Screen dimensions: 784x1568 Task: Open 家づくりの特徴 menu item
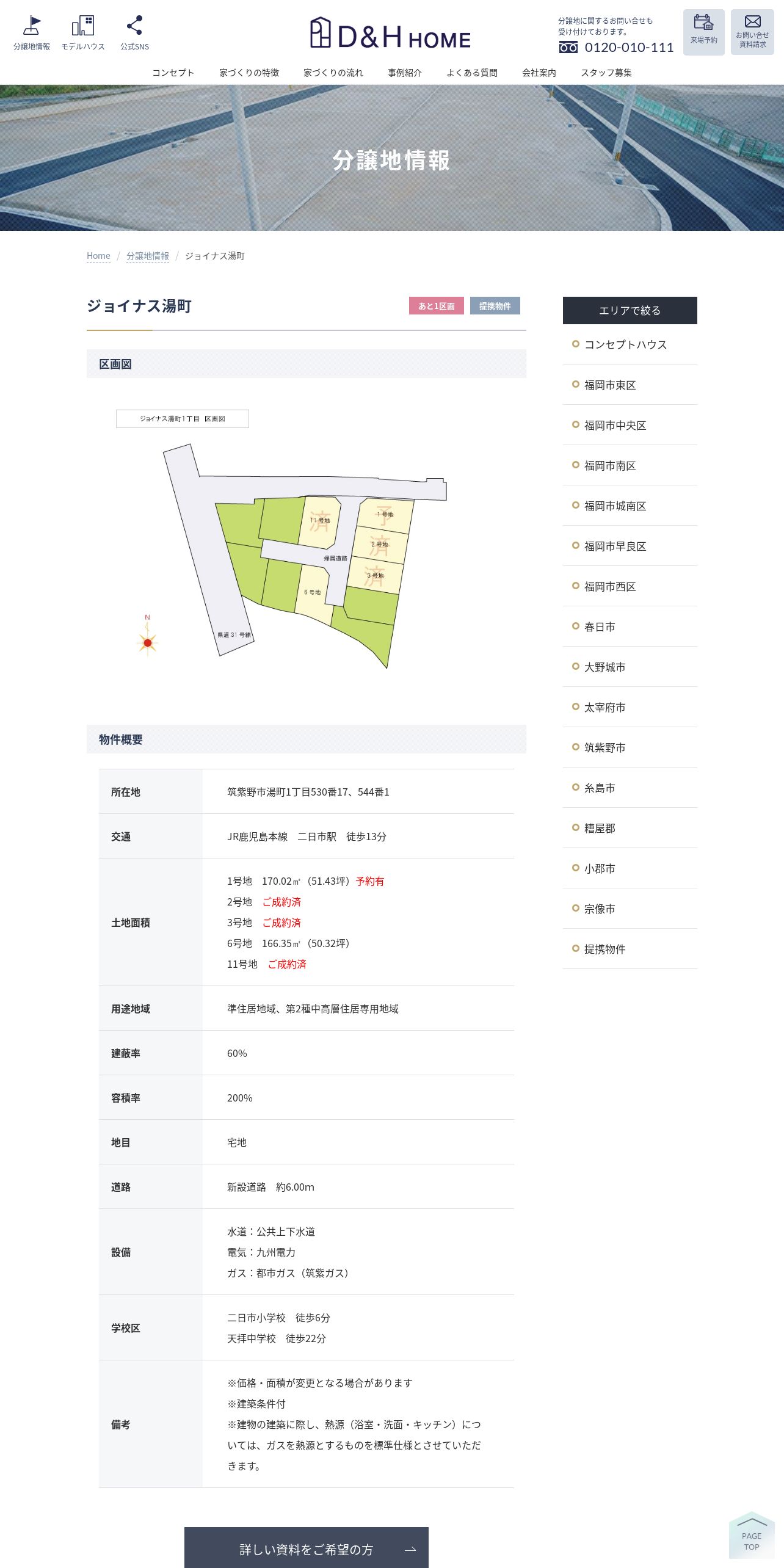click(x=249, y=73)
